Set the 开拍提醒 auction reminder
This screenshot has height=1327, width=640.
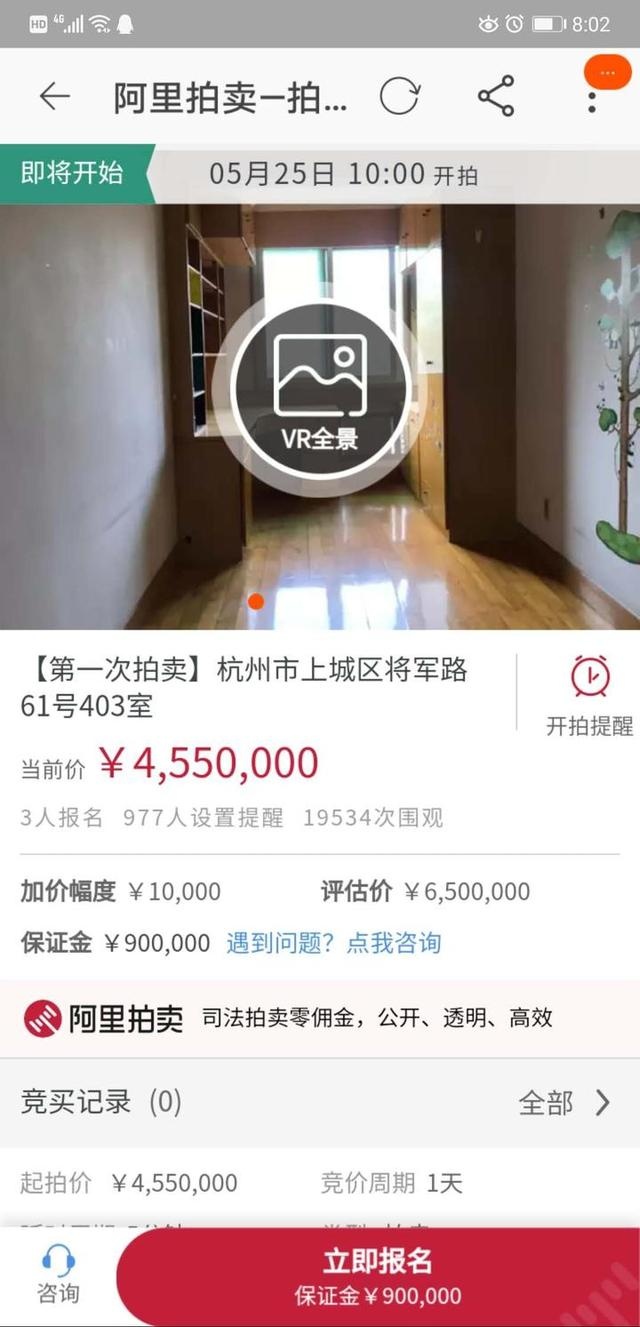(x=590, y=696)
